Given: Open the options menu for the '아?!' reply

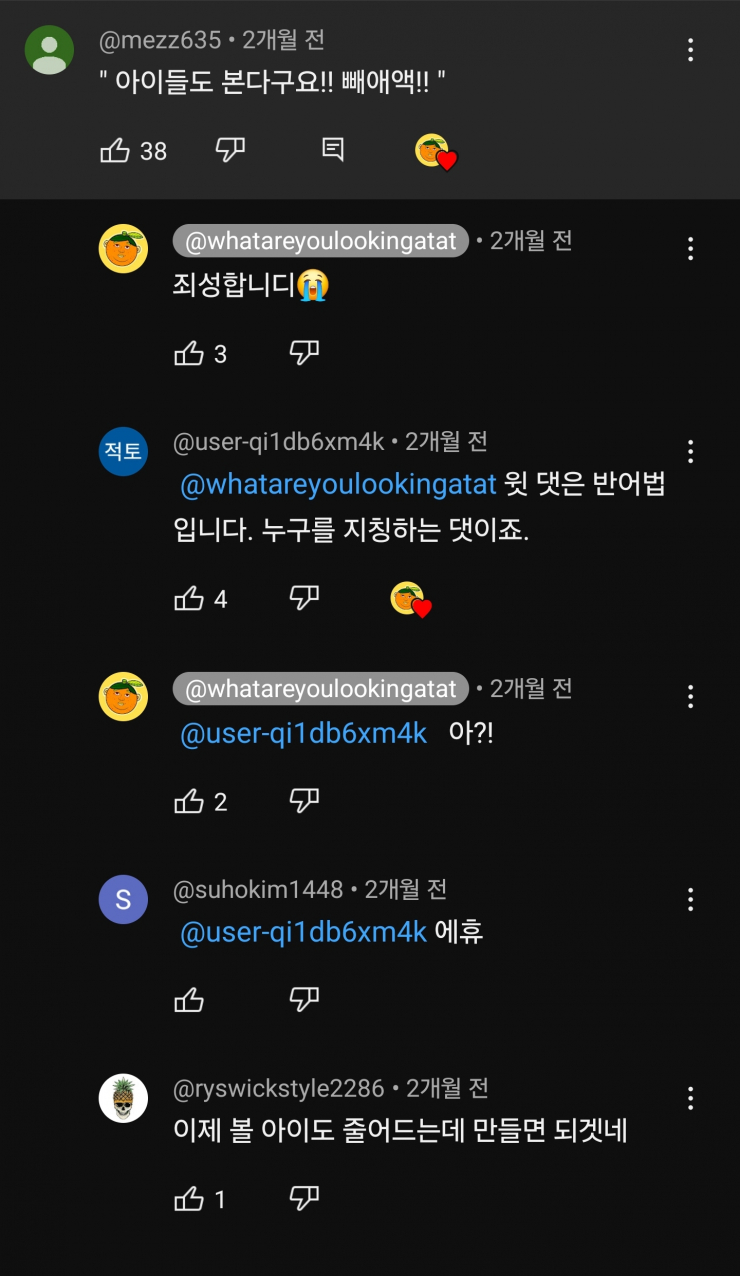Looking at the screenshot, I should click(x=690, y=697).
